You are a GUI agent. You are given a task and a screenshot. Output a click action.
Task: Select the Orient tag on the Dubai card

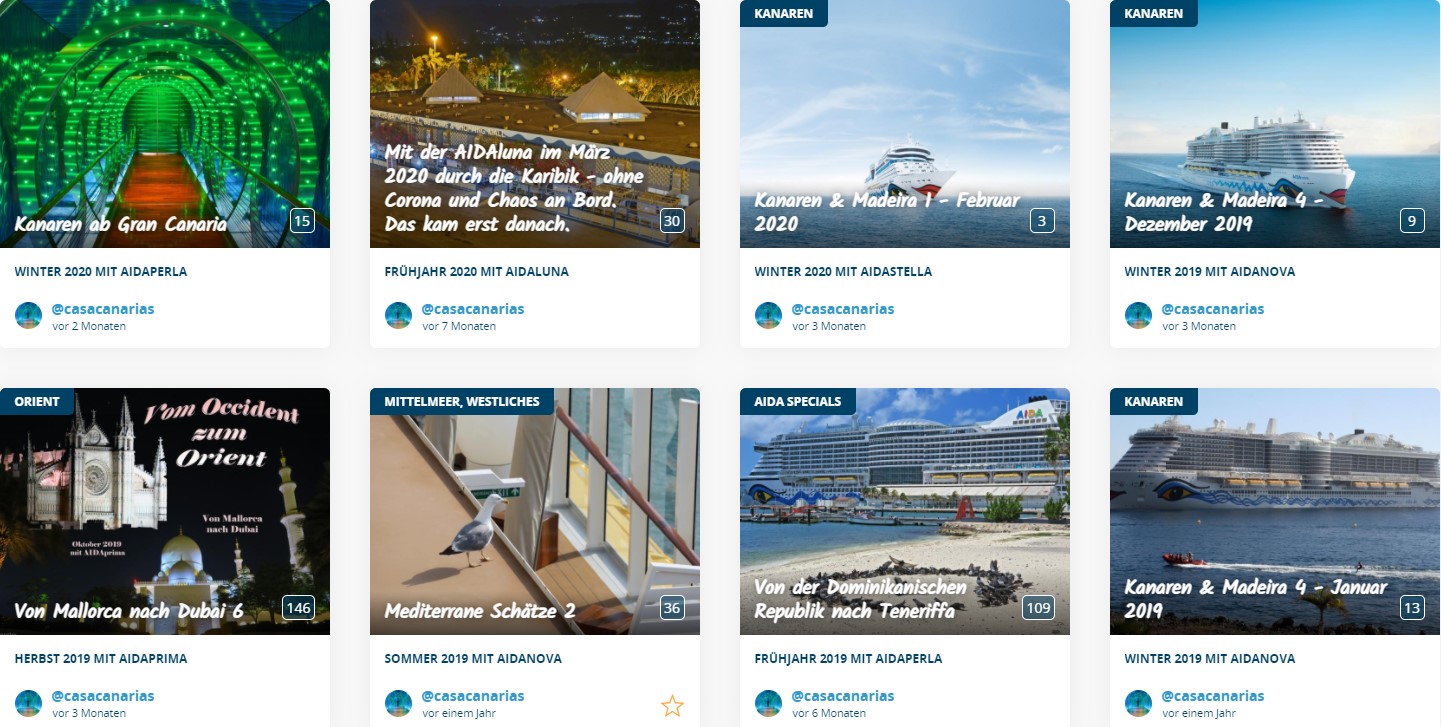[x=37, y=401]
